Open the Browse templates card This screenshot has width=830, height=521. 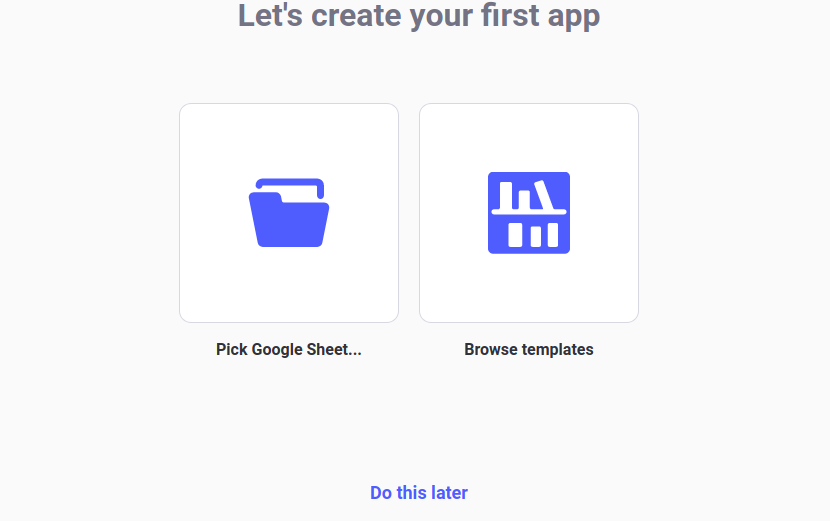[529, 213]
